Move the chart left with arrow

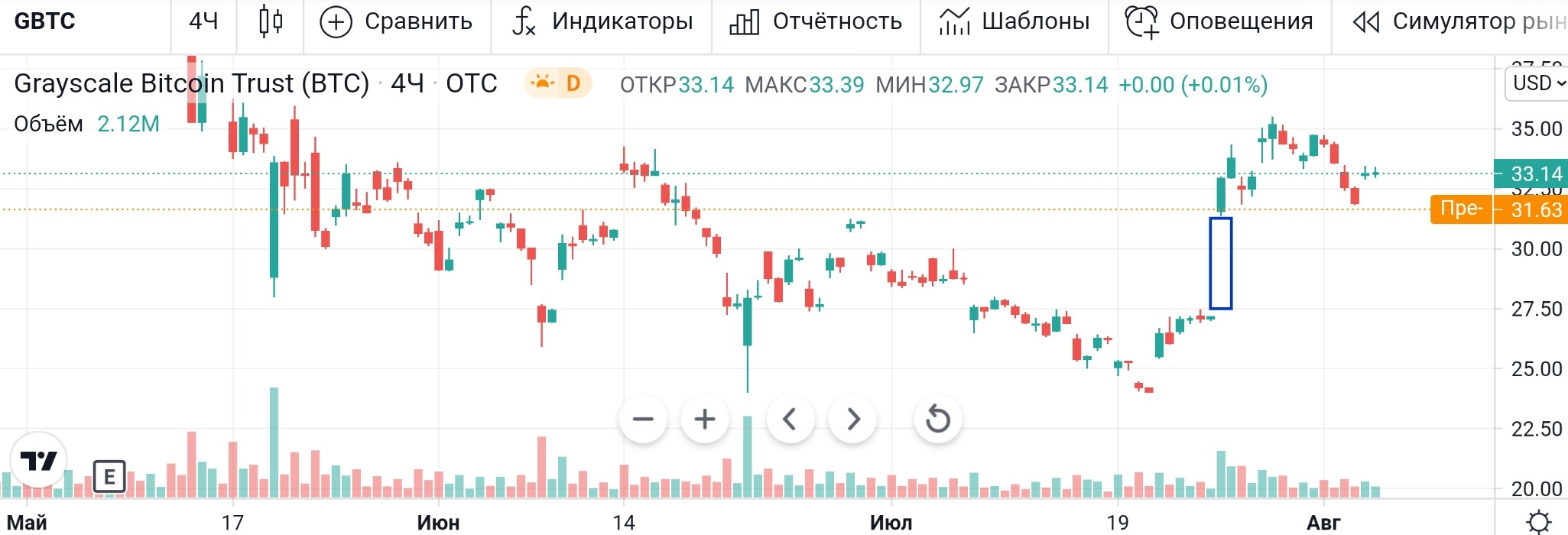pos(790,419)
